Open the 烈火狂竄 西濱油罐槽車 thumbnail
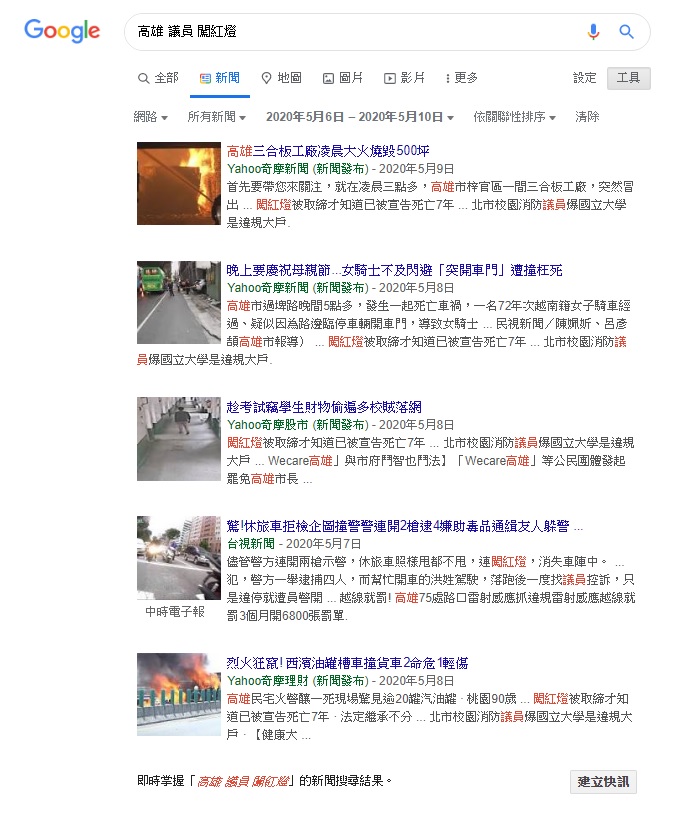The height and width of the screenshot is (823, 677). click(x=178, y=695)
